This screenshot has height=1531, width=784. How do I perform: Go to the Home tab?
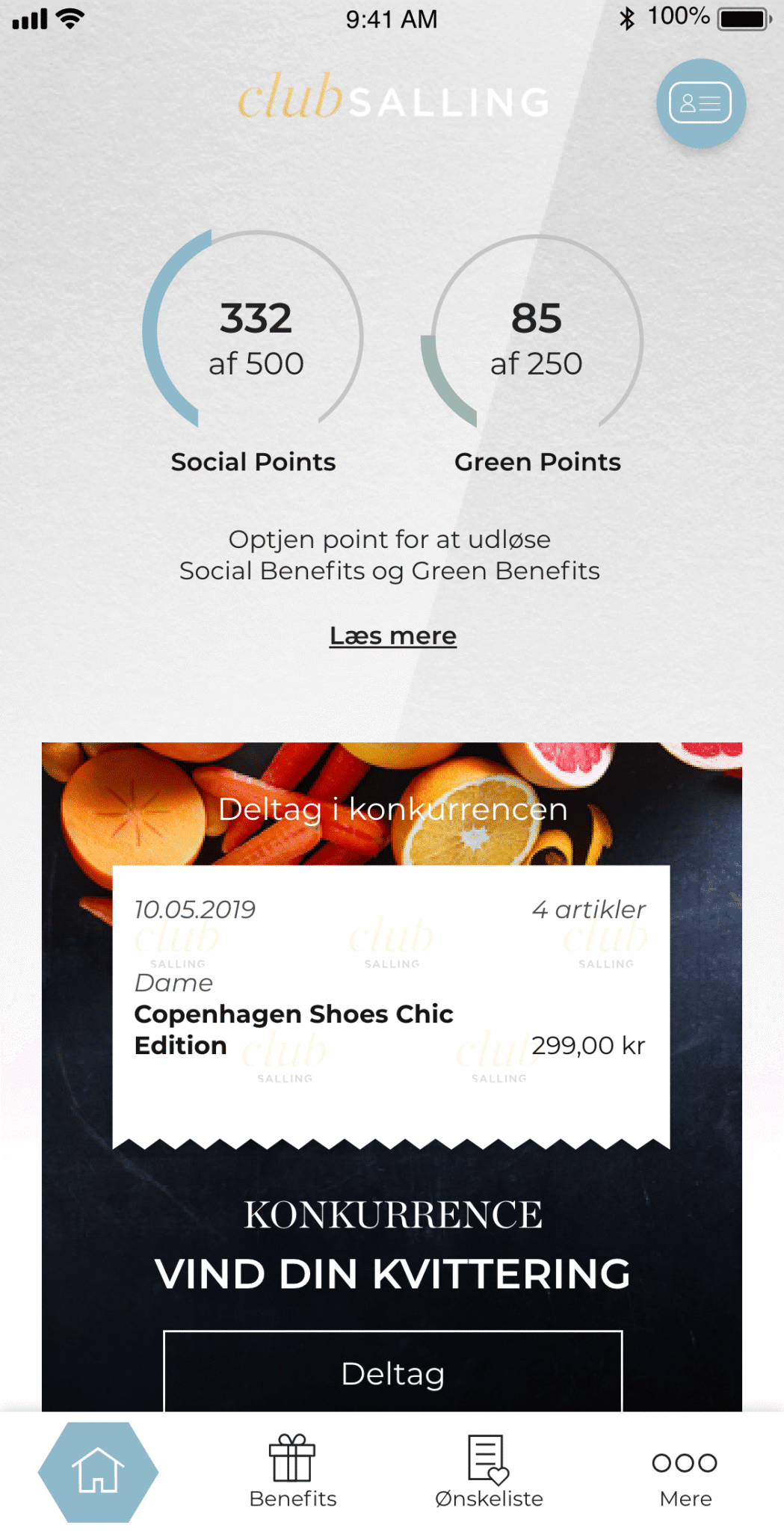click(98, 1470)
